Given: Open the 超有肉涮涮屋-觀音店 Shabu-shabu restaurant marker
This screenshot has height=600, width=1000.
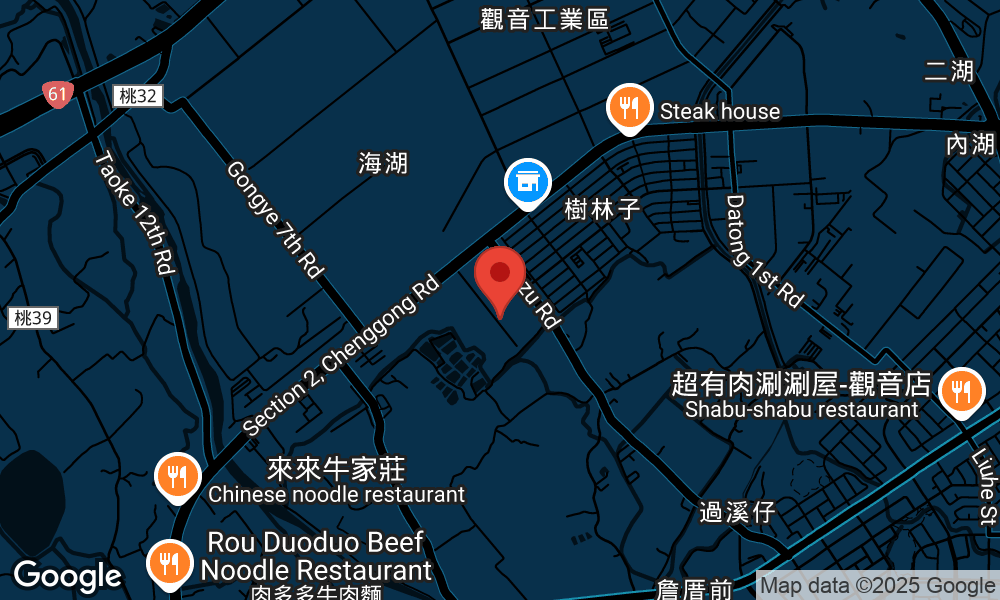Looking at the screenshot, I should pos(962,391).
